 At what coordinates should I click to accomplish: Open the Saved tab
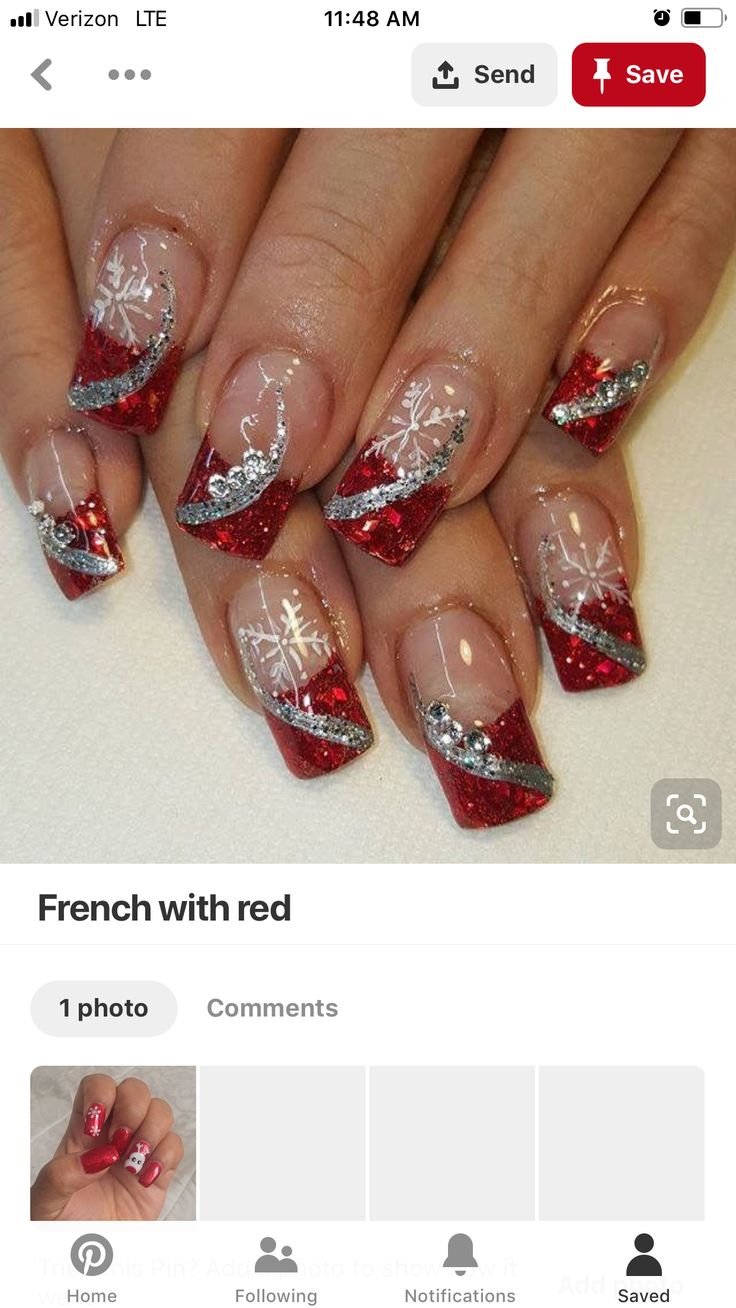point(643,1268)
